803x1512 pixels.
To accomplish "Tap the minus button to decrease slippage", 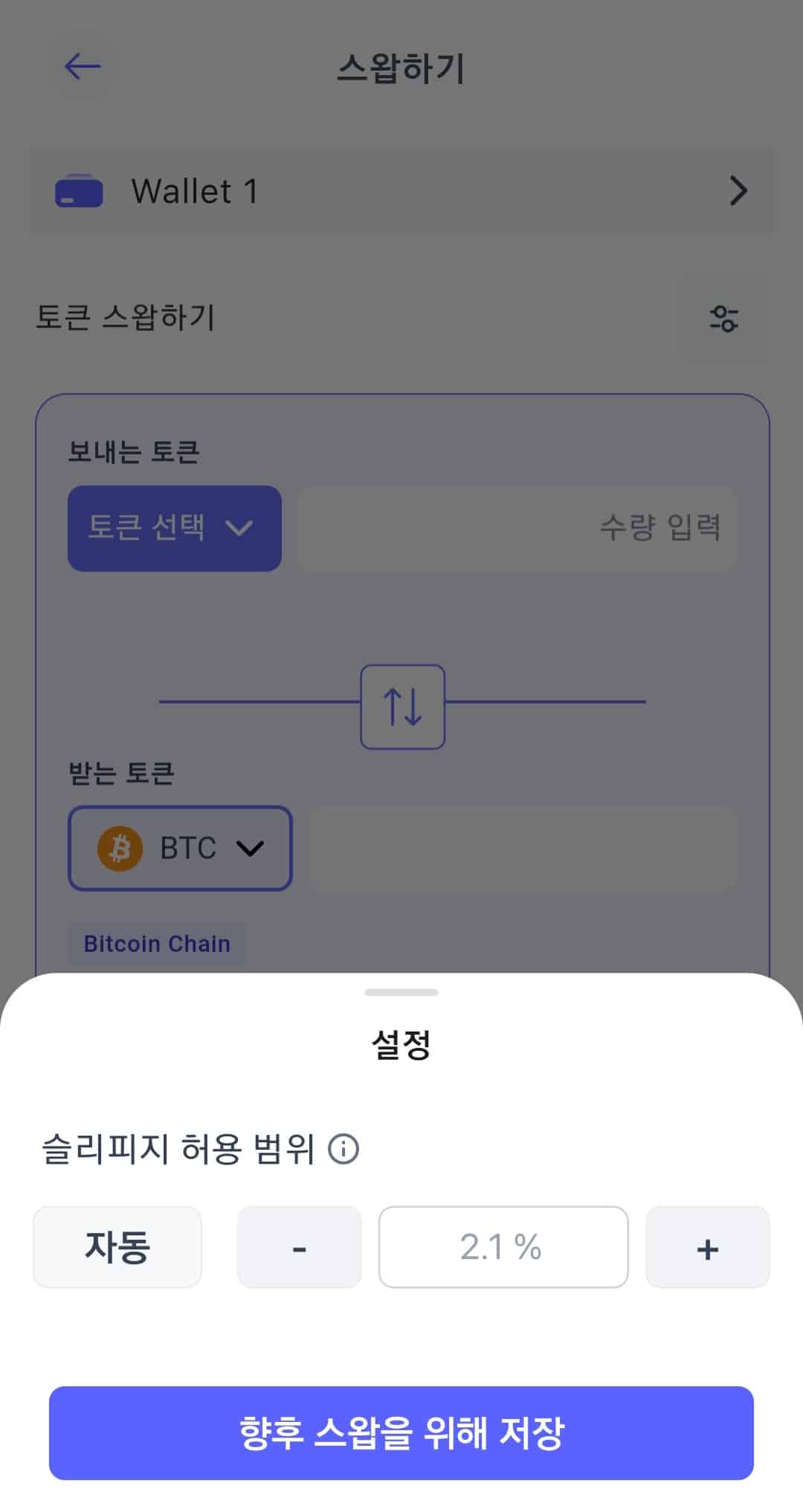I will click(x=299, y=1246).
